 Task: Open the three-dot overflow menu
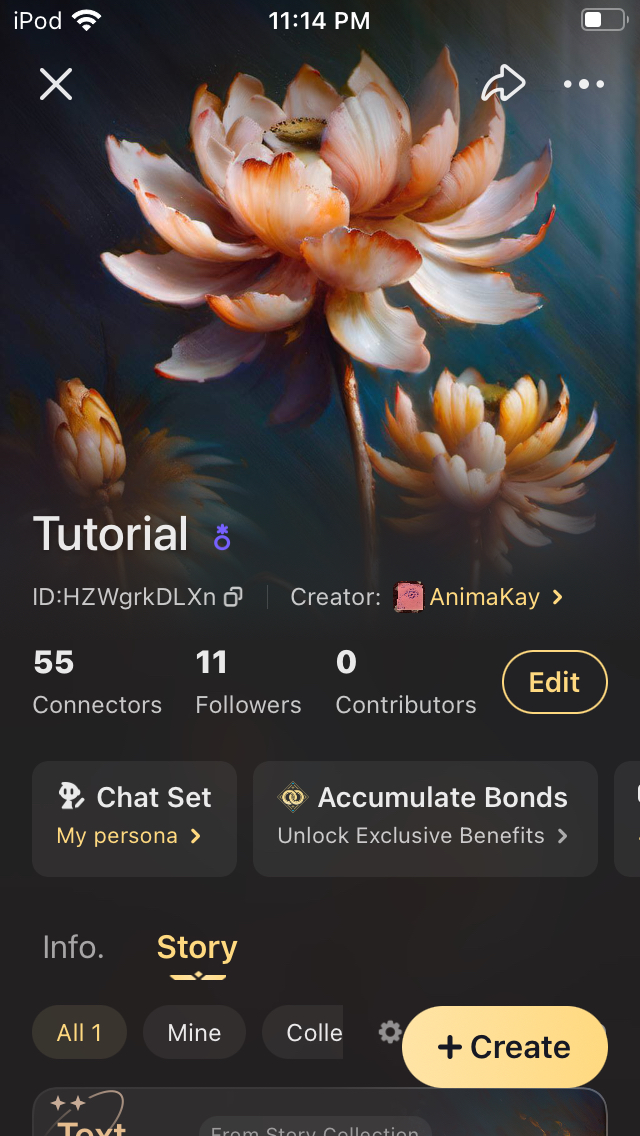(584, 84)
